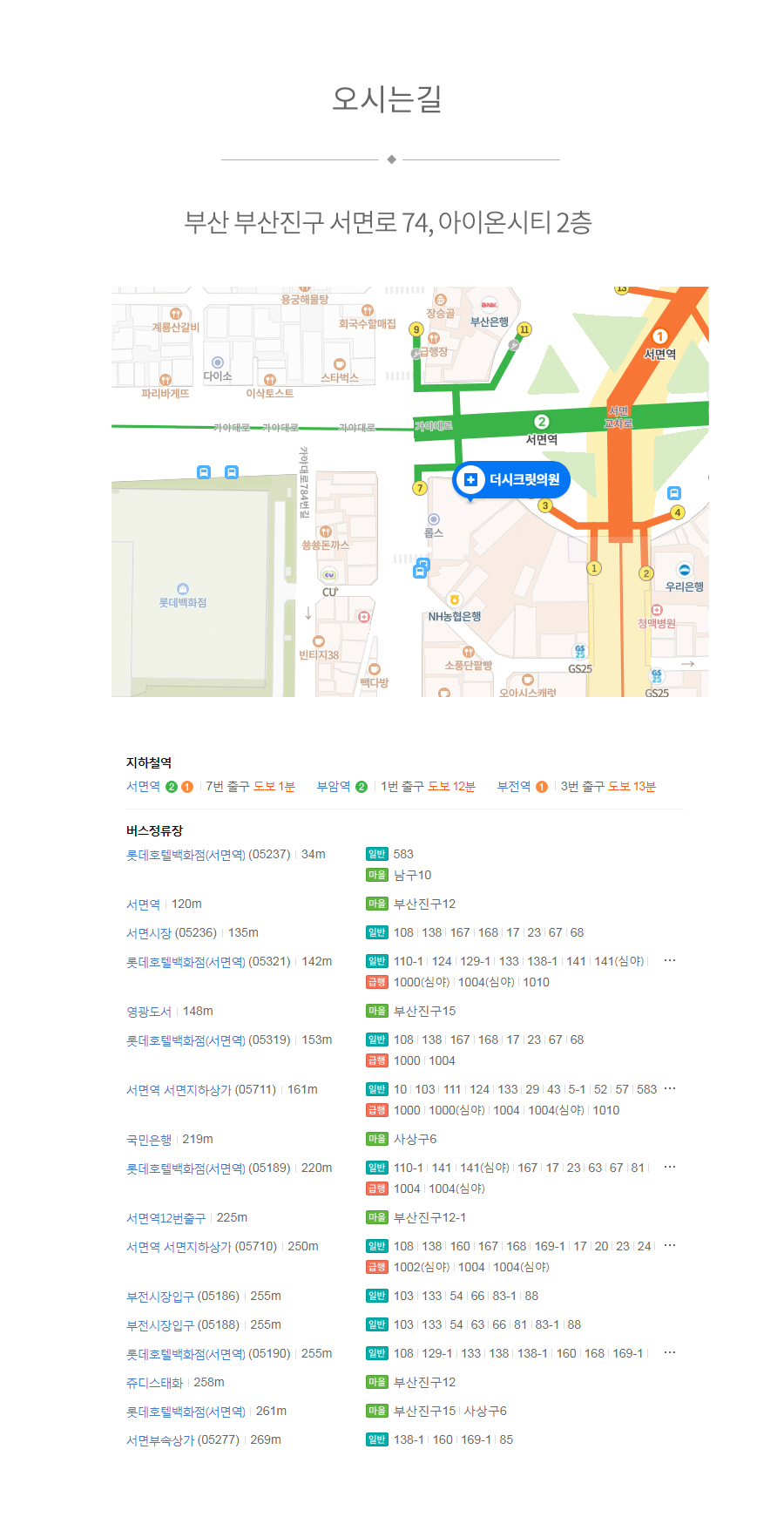Open bus stop 롯데호텔백화점(서면역) (05237)
This screenshot has height=1517, width=784.
click(x=207, y=855)
